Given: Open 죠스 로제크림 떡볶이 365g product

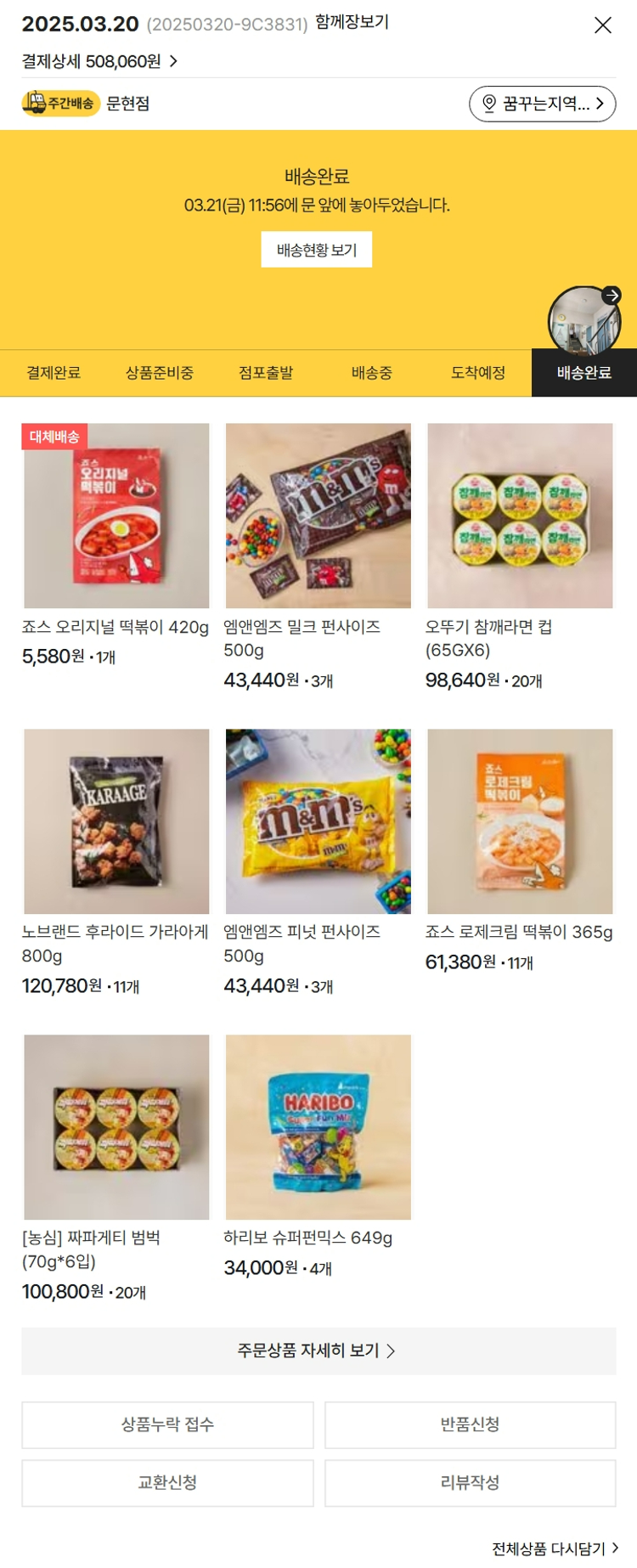Looking at the screenshot, I should (x=520, y=821).
